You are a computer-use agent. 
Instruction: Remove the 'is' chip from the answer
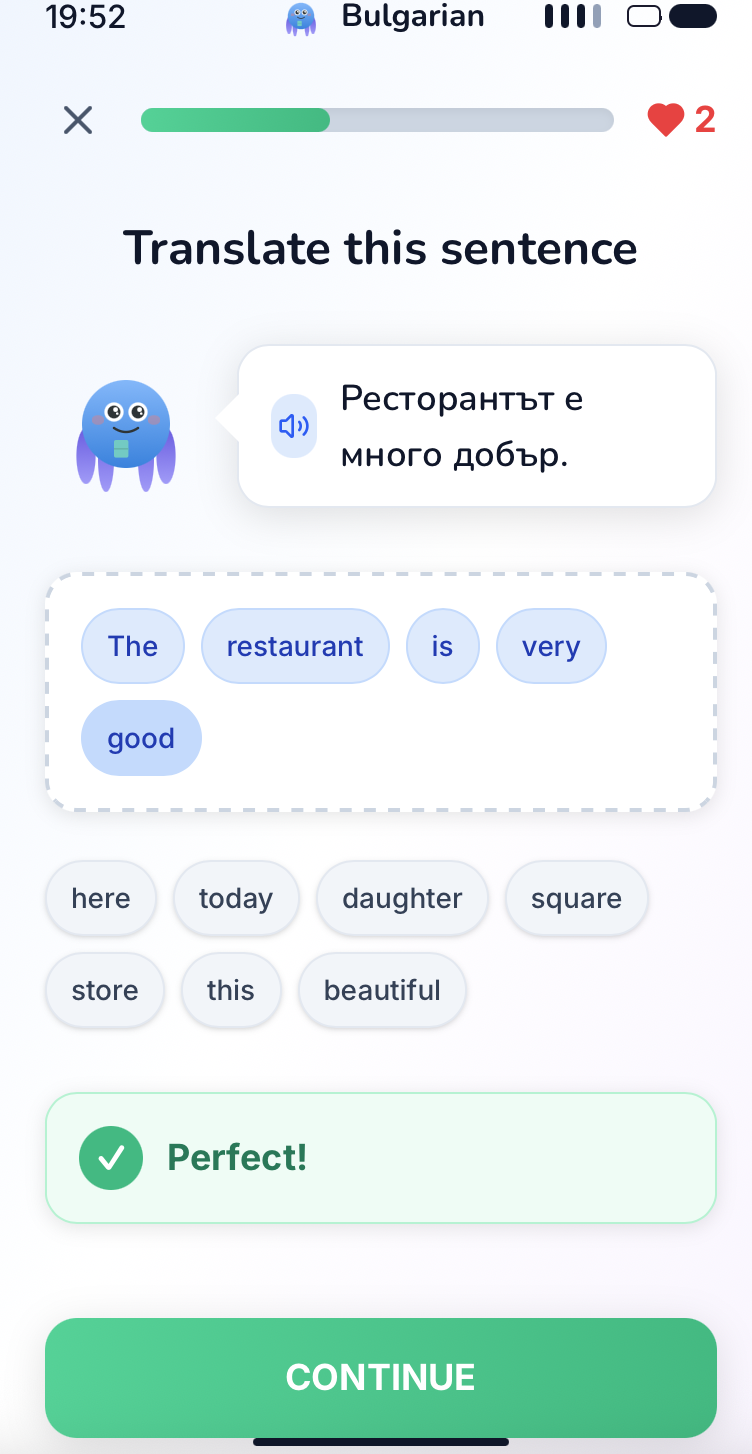click(x=442, y=646)
